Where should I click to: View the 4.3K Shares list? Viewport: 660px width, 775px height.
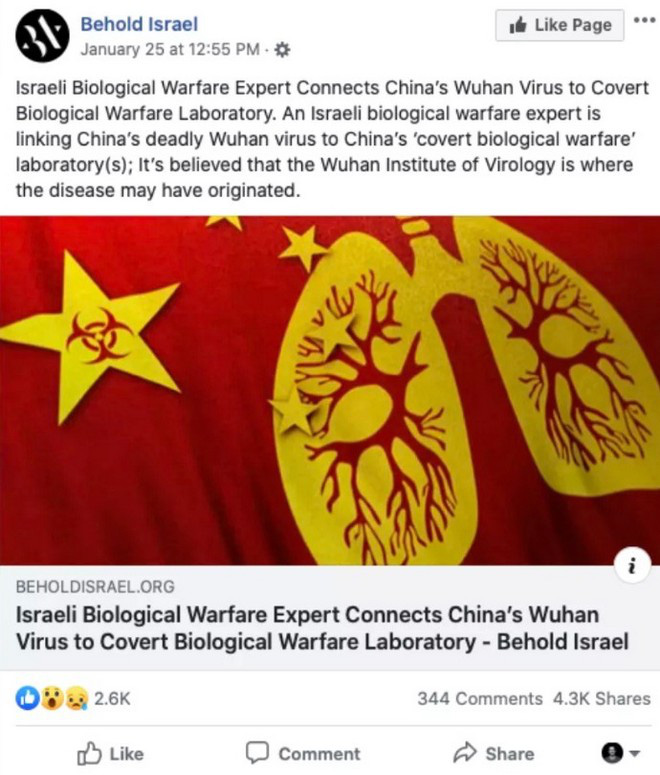pyautogui.click(x=601, y=699)
